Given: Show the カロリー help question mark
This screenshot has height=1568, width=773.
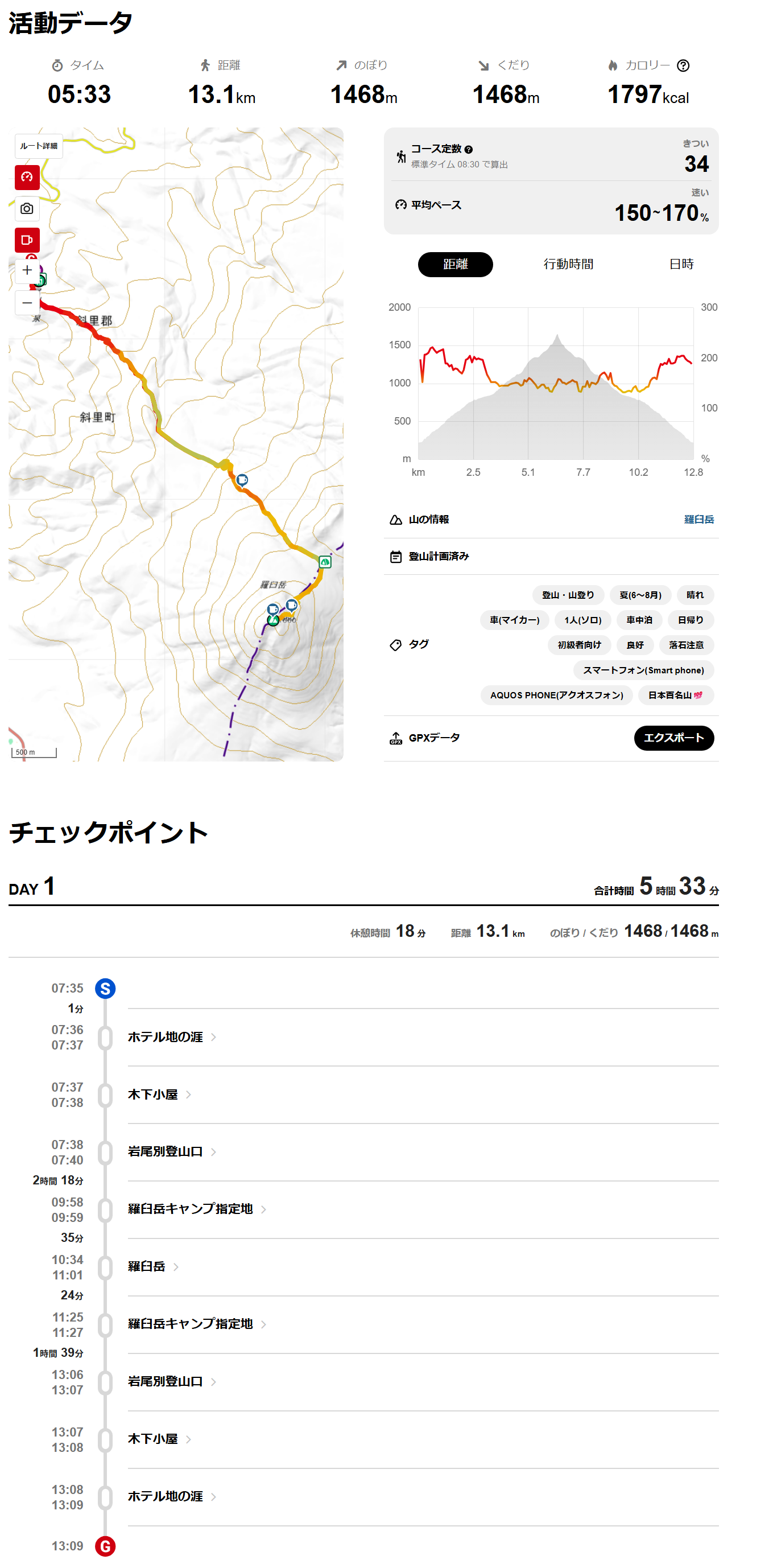Looking at the screenshot, I should pyautogui.click(x=683, y=66).
